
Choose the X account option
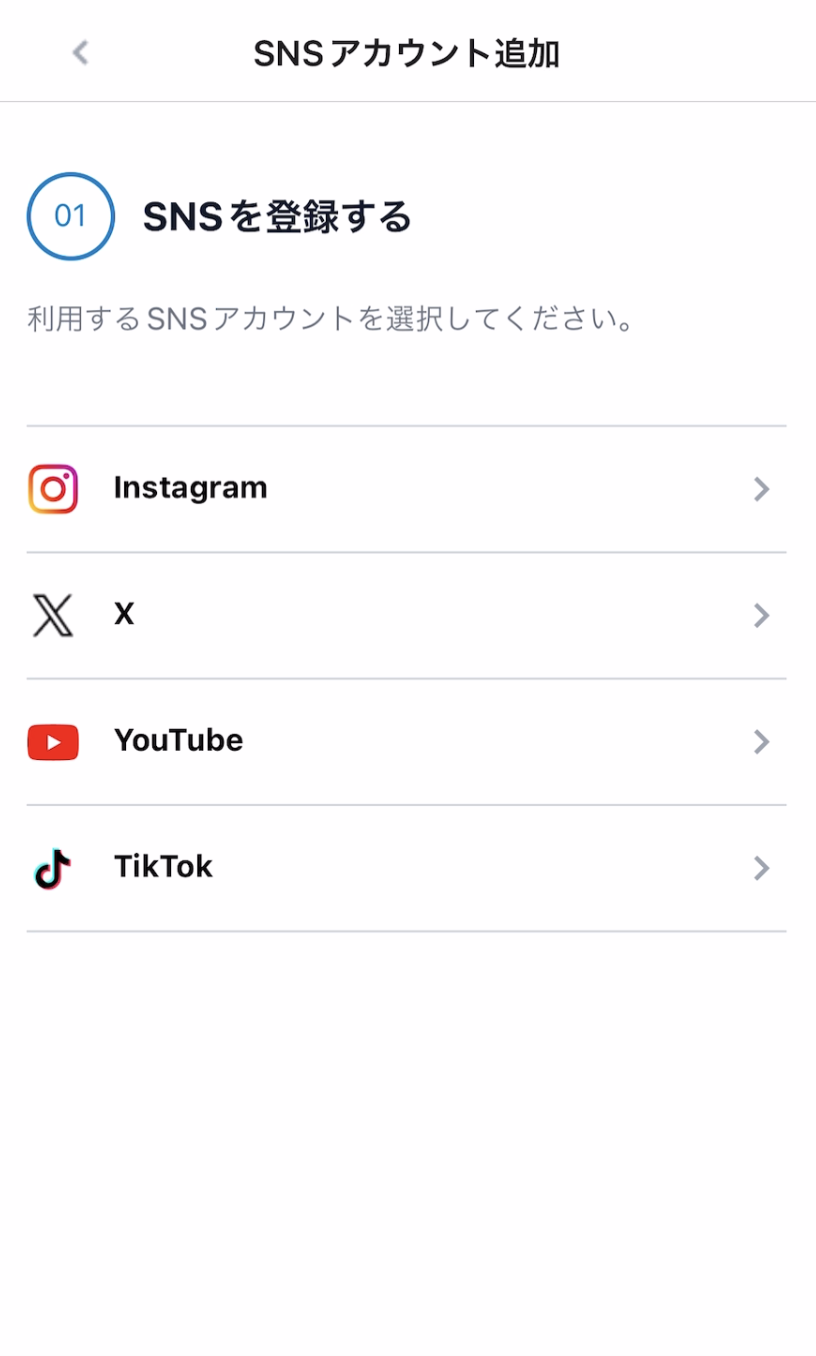406,615
